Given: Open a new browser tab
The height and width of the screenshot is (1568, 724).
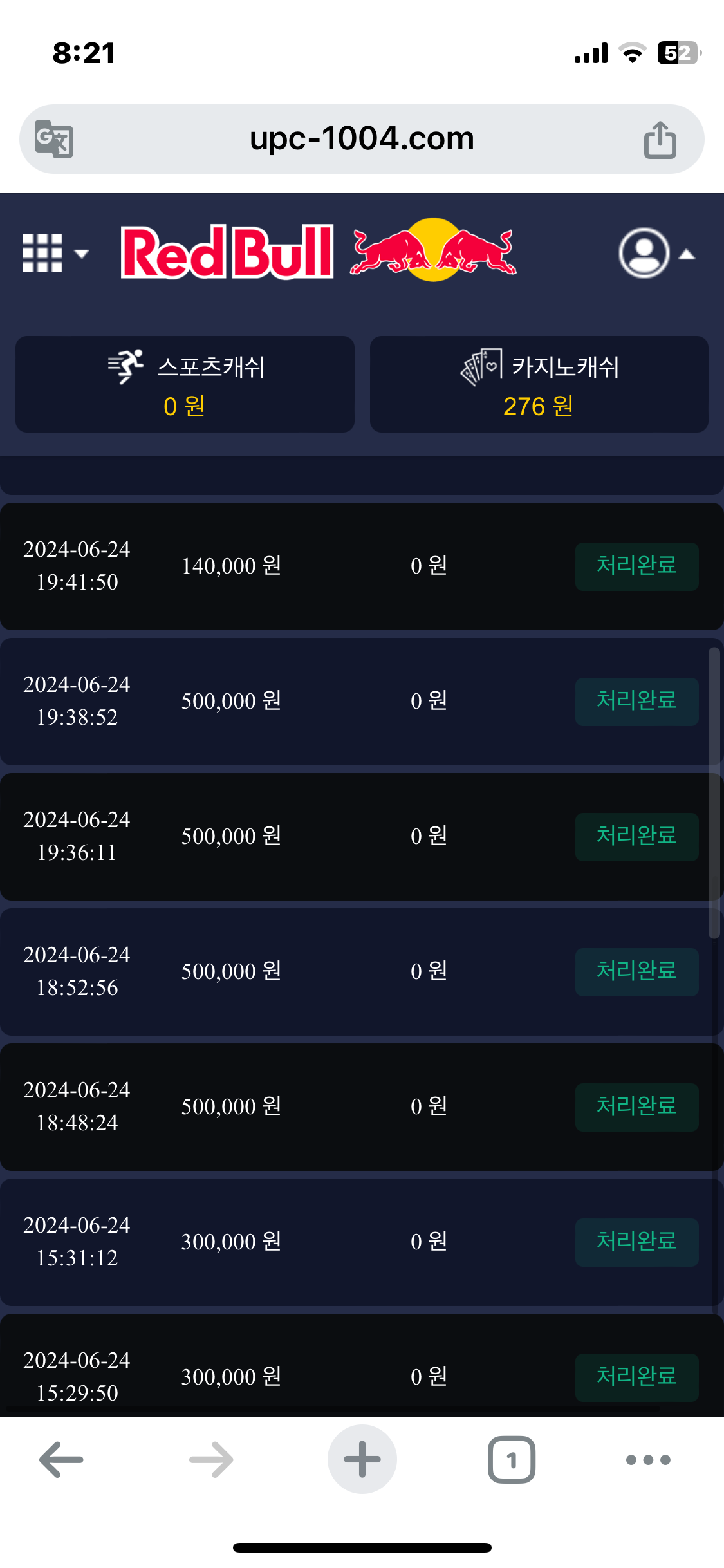Looking at the screenshot, I should coord(362,1459).
